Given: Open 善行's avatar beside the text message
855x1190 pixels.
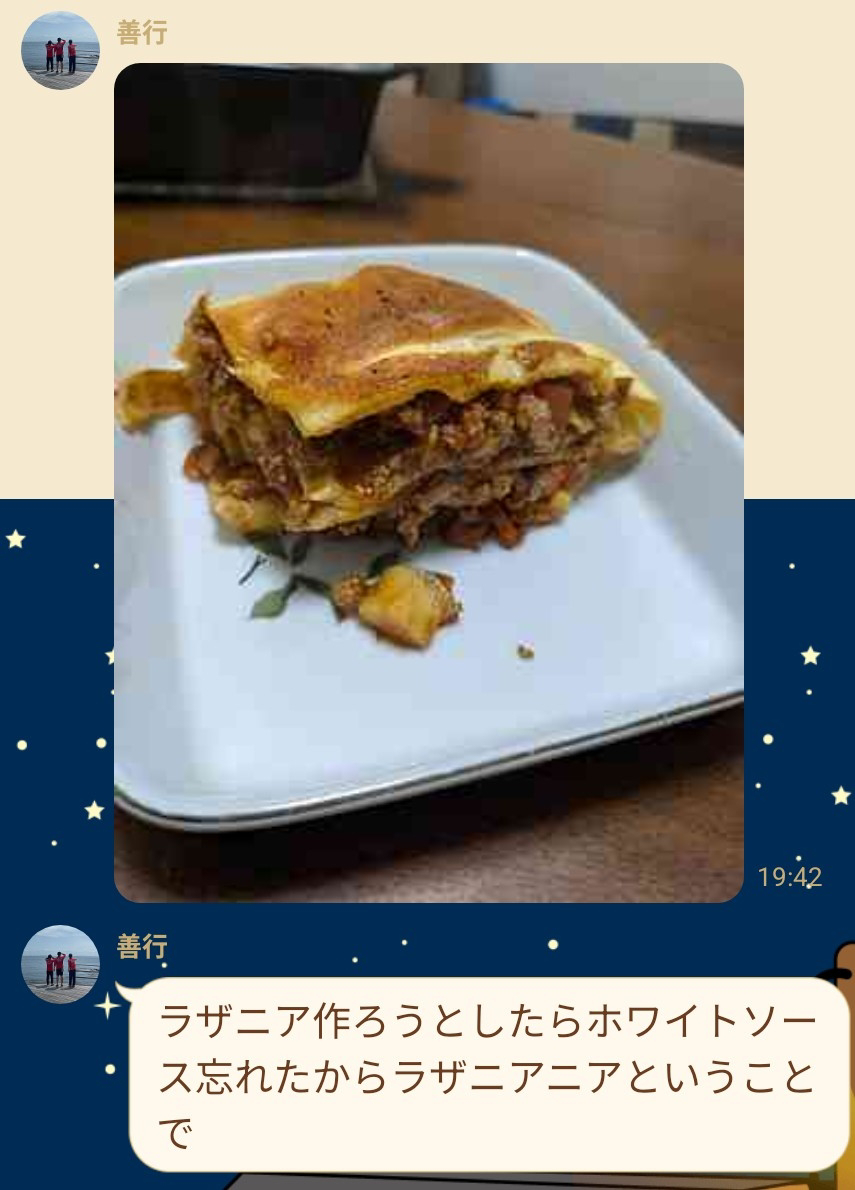Looking at the screenshot, I should click(60, 964).
